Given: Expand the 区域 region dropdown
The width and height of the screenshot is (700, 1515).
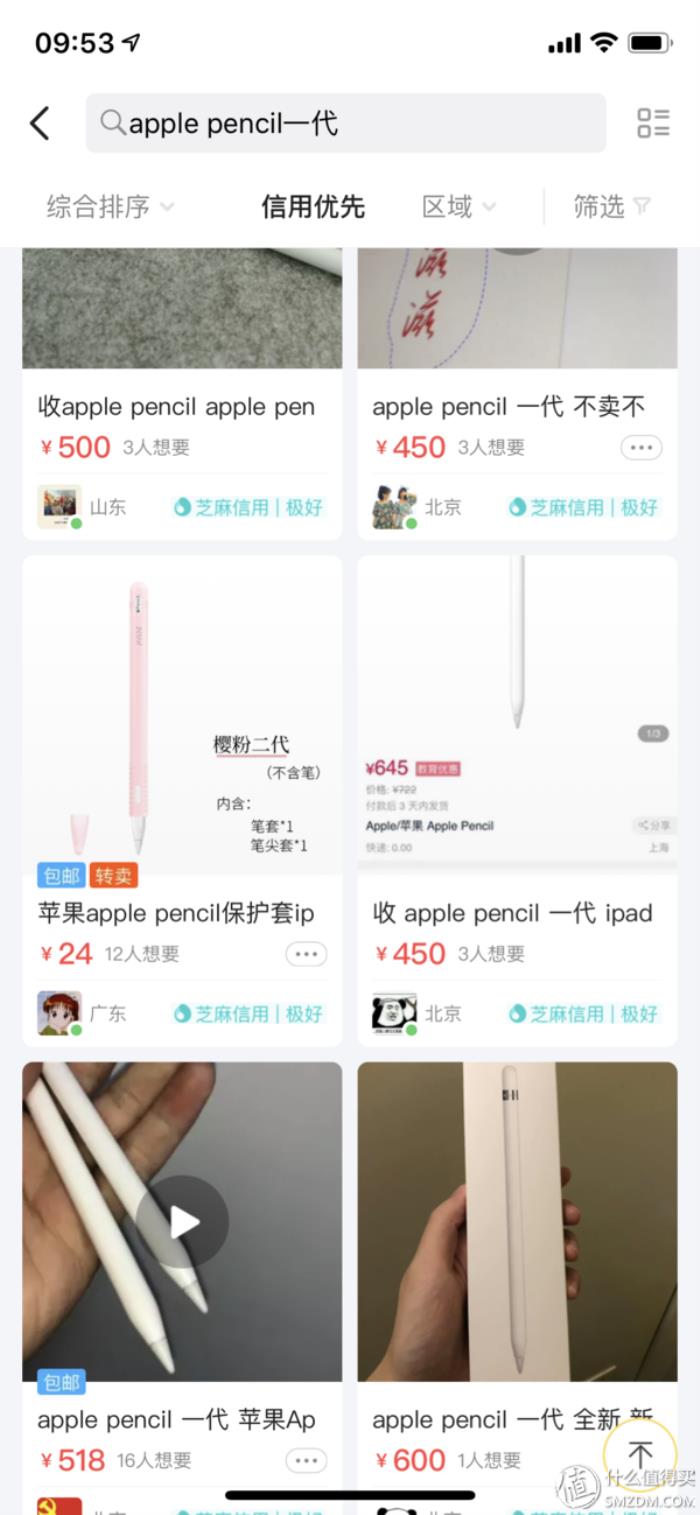Looking at the screenshot, I should pyautogui.click(x=458, y=207).
